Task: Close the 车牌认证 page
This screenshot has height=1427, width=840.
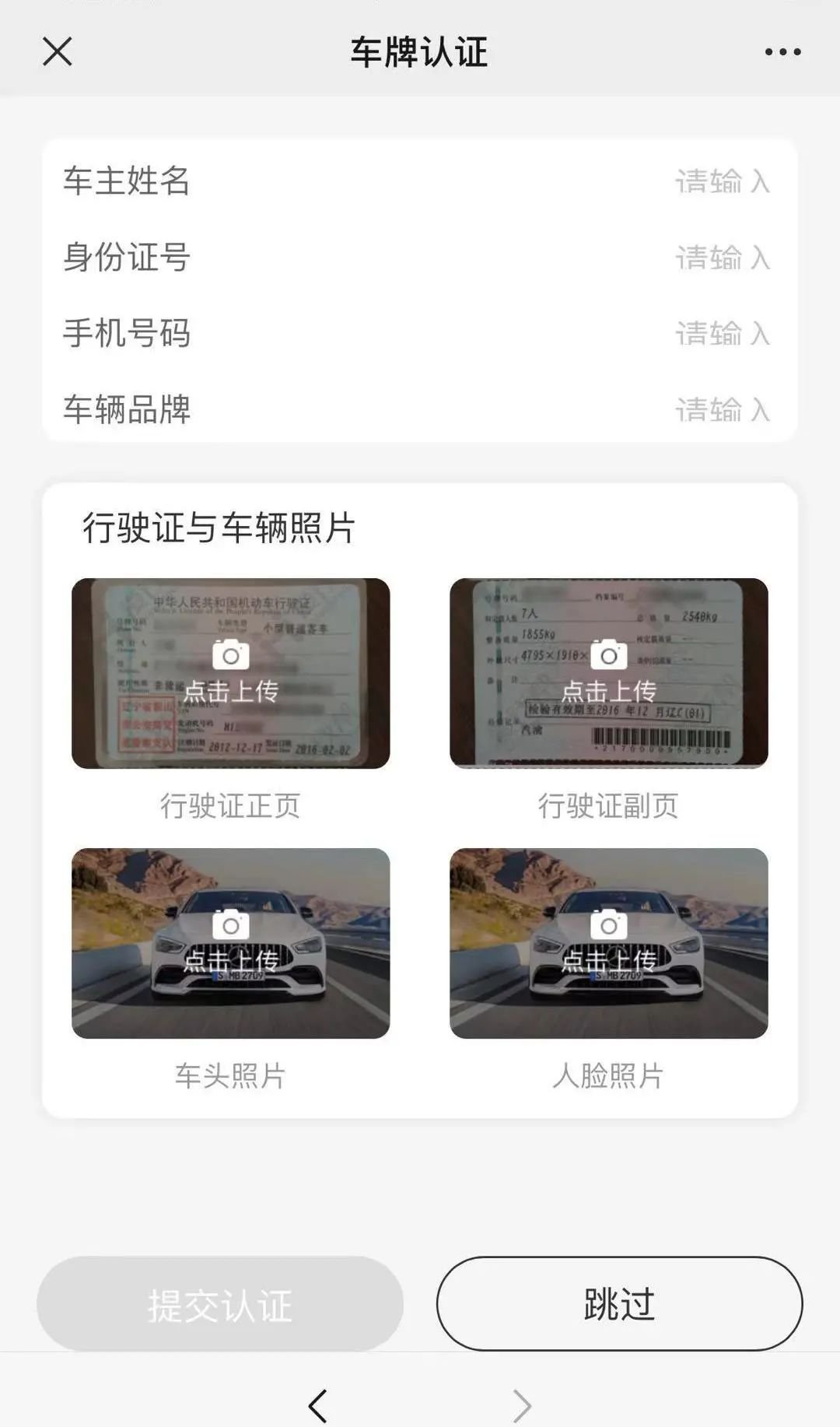Action: pos(57,52)
